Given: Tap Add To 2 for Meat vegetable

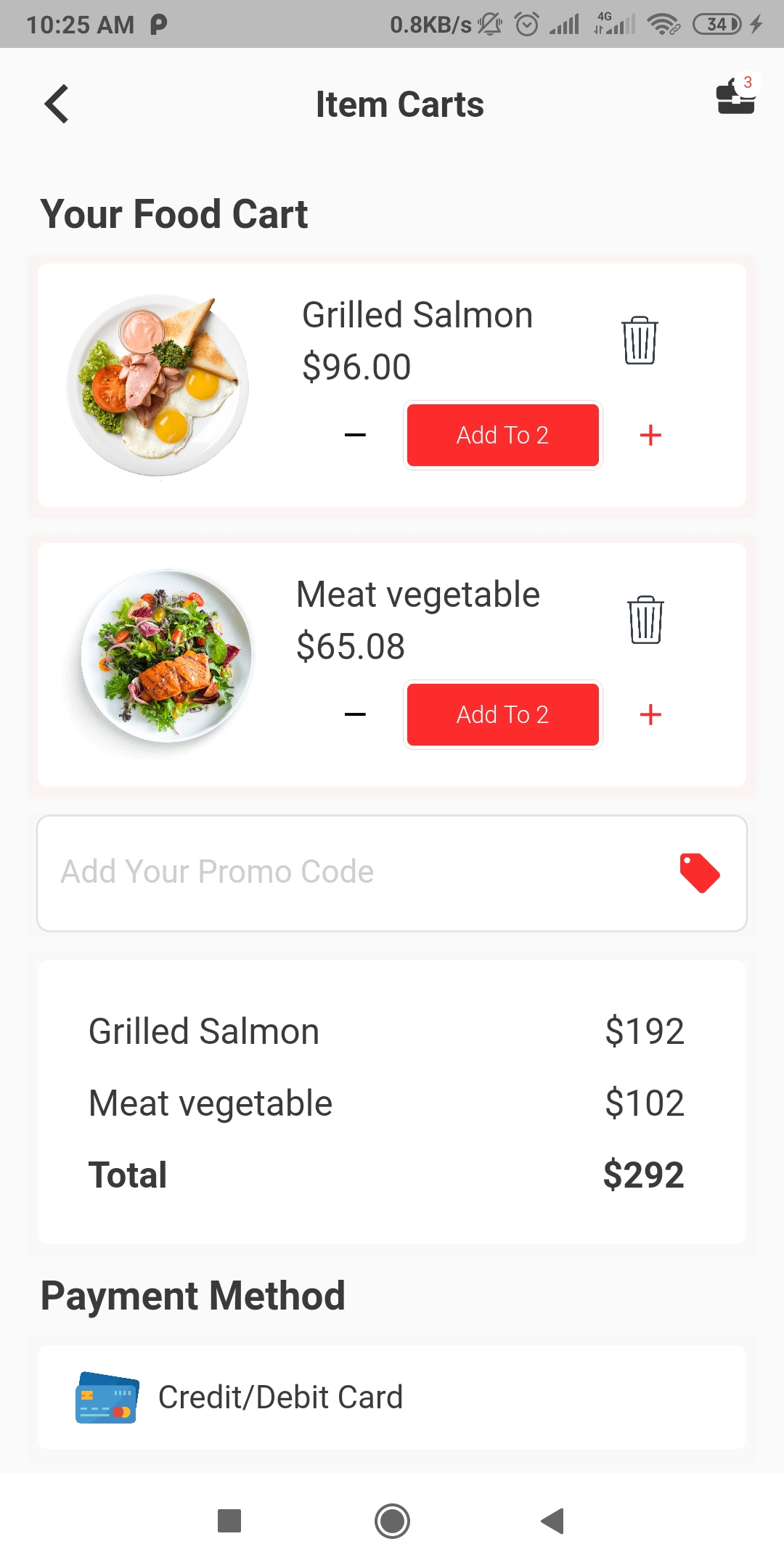Looking at the screenshot, I should pyautogui.click(x=502, y=715).
